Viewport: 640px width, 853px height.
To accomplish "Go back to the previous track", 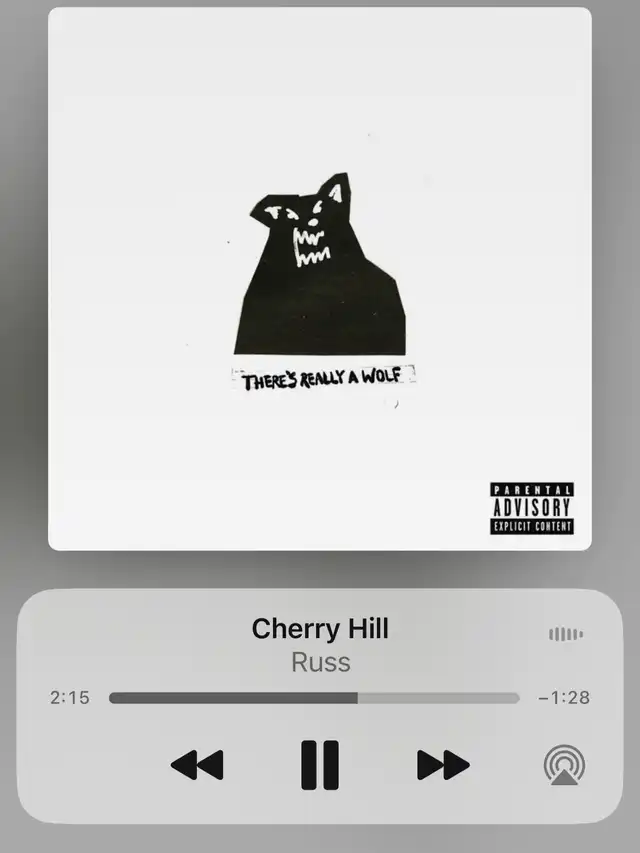I will tap(197, 766).
